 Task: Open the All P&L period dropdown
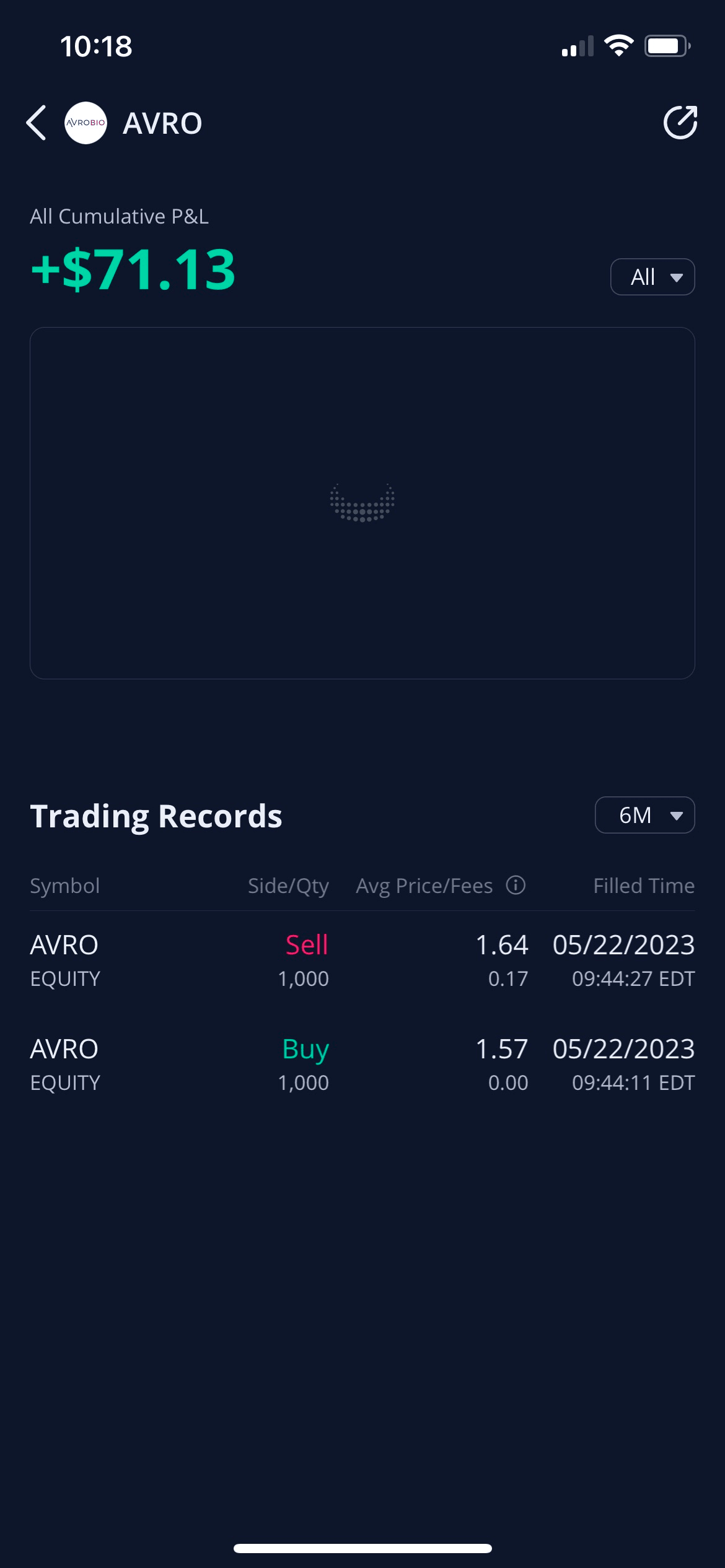point(652,277)
